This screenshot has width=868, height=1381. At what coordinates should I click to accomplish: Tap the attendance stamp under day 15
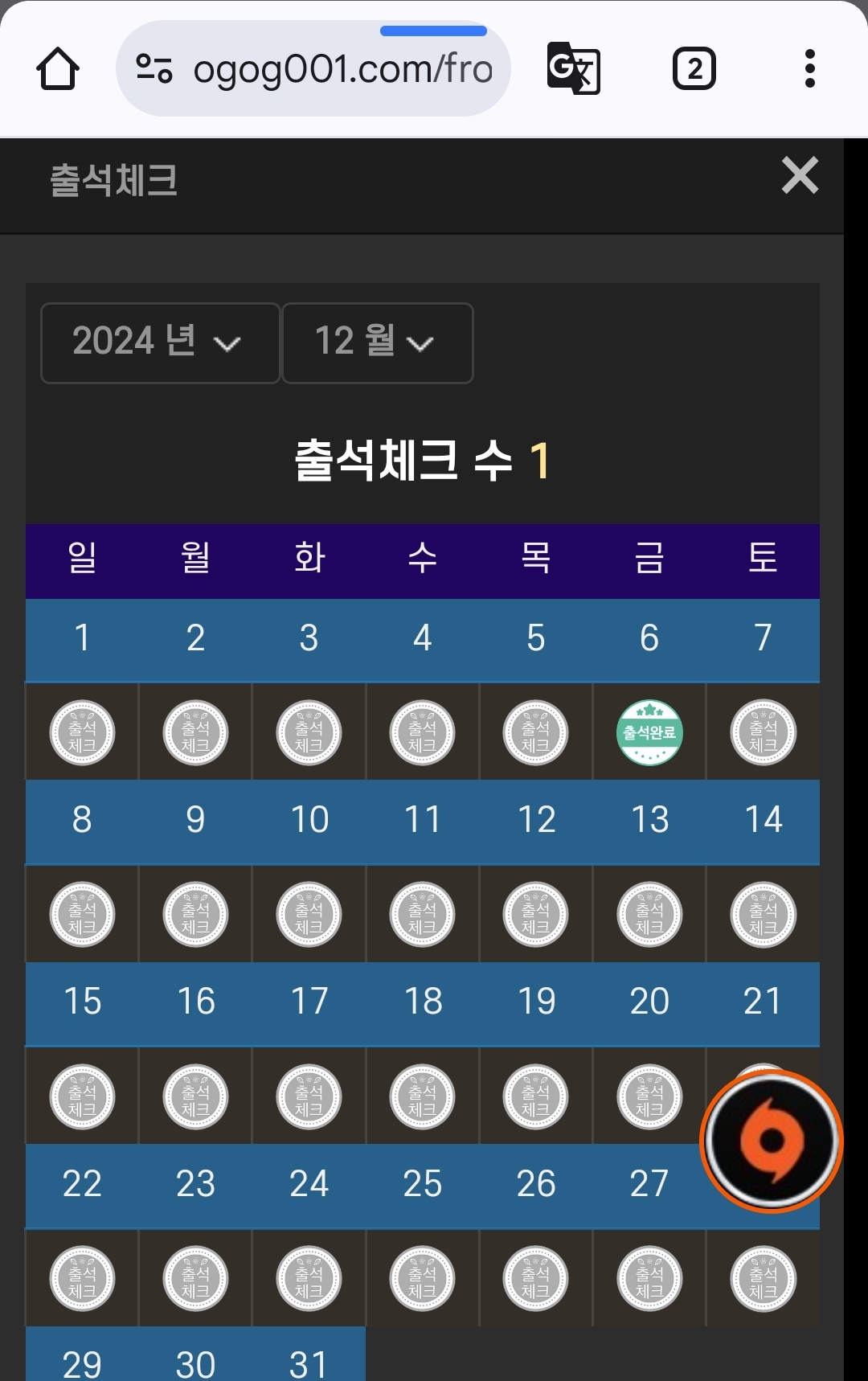(x=82, y=1097)
